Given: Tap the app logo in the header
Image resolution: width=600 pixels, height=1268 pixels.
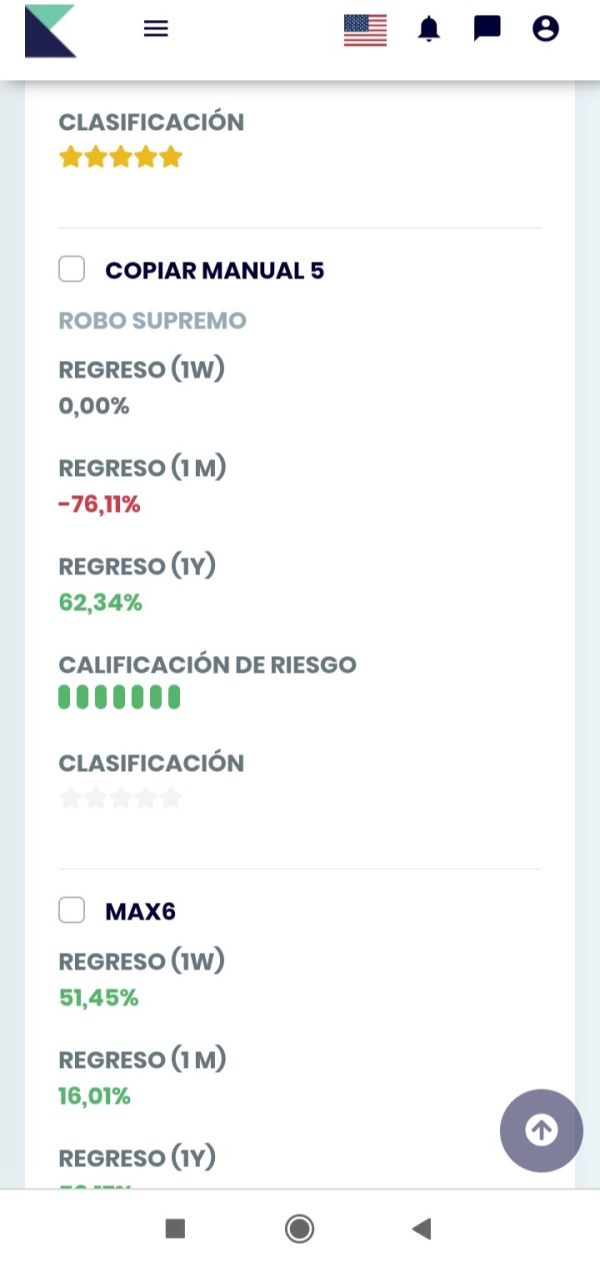Looking at the screenshot, I should (x=50, y=31).
